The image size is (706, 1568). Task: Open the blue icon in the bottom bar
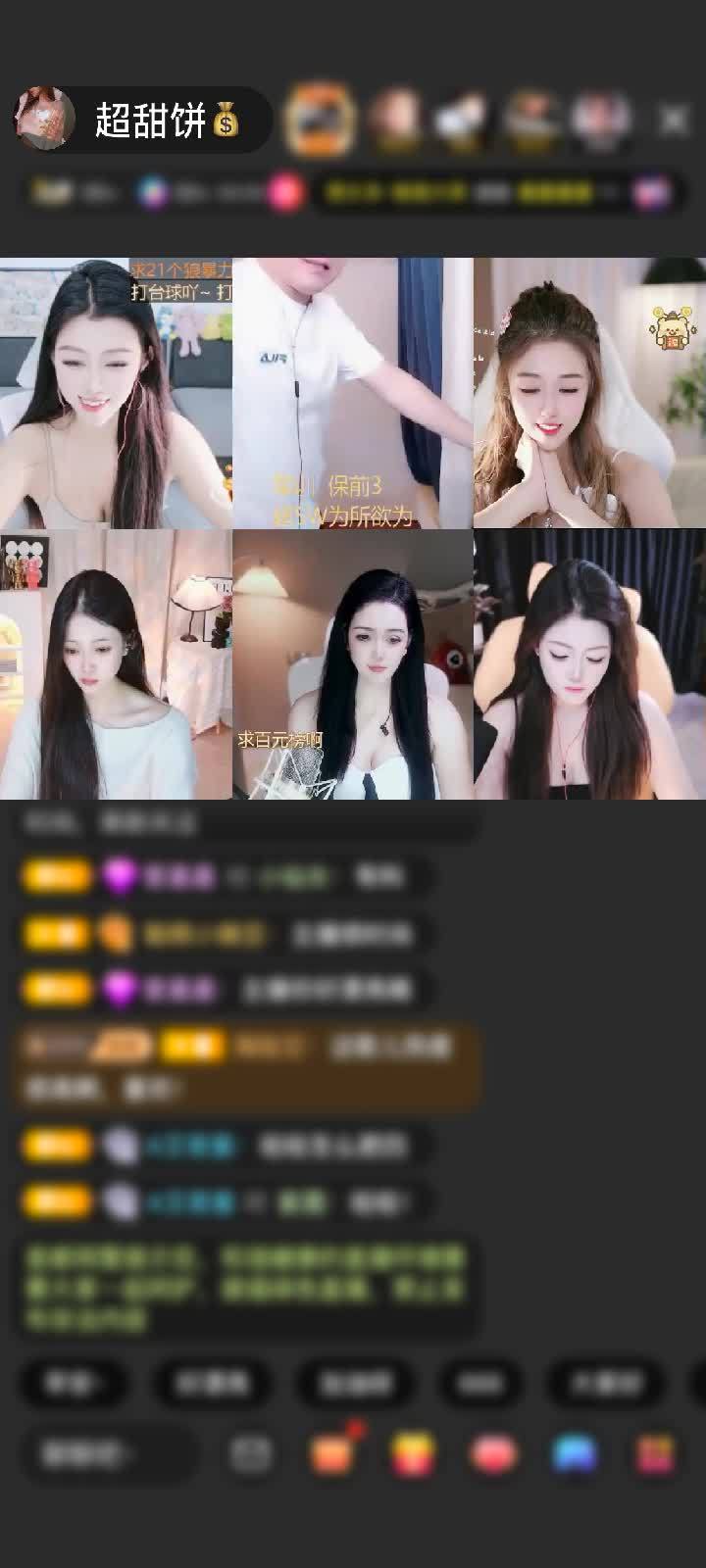[575, 1455]
